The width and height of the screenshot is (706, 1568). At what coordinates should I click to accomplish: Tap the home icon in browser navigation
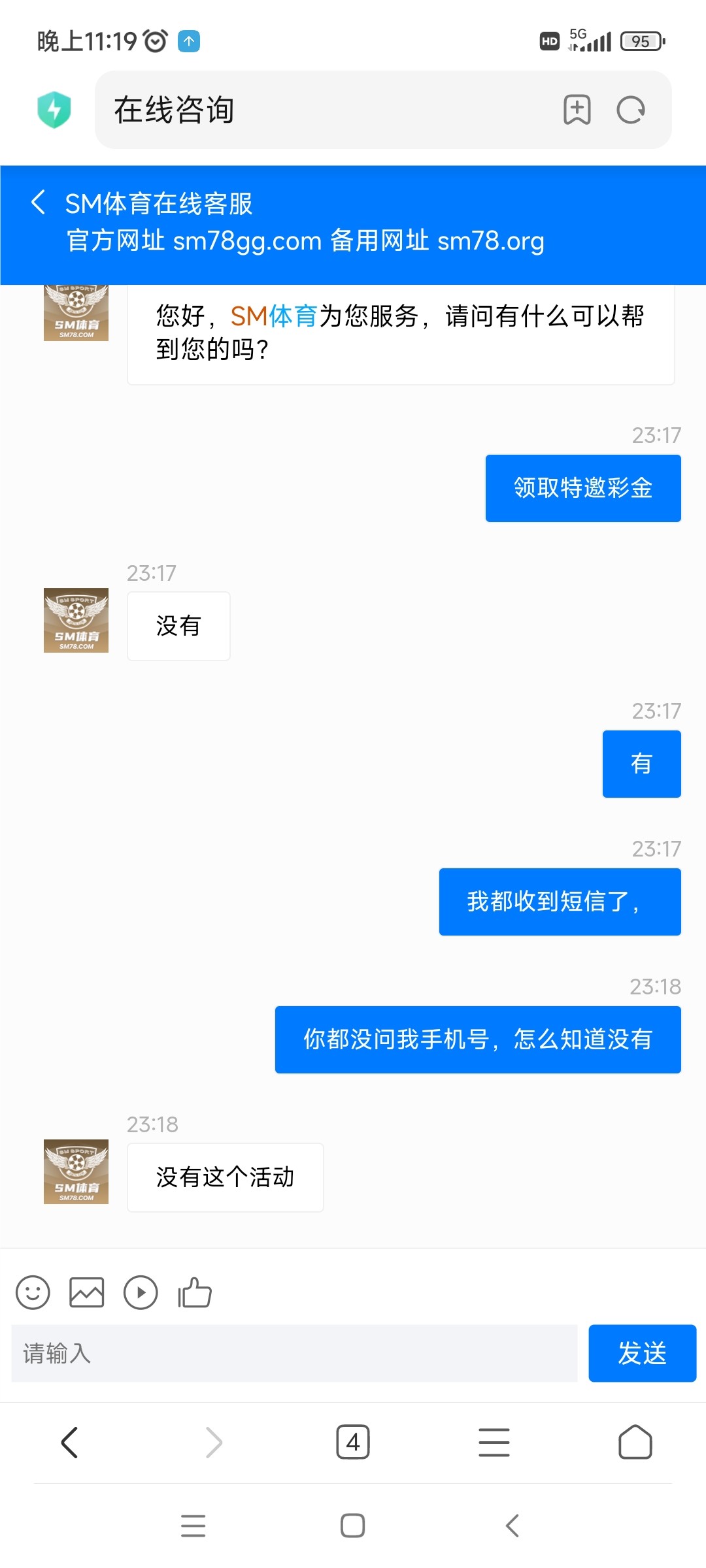[x=632, y=1443]
